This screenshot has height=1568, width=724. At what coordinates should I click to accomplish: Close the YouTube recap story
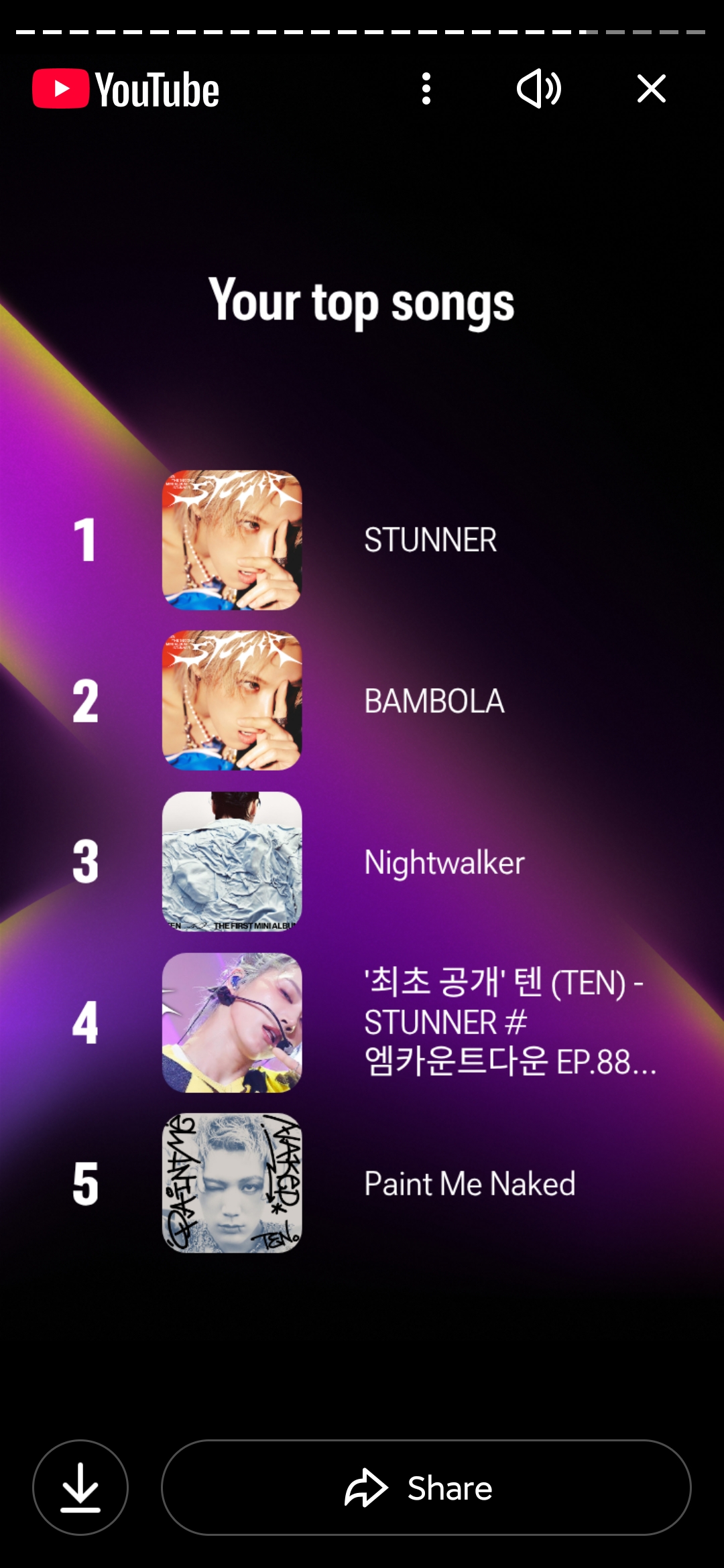click(x=651, y=88)
